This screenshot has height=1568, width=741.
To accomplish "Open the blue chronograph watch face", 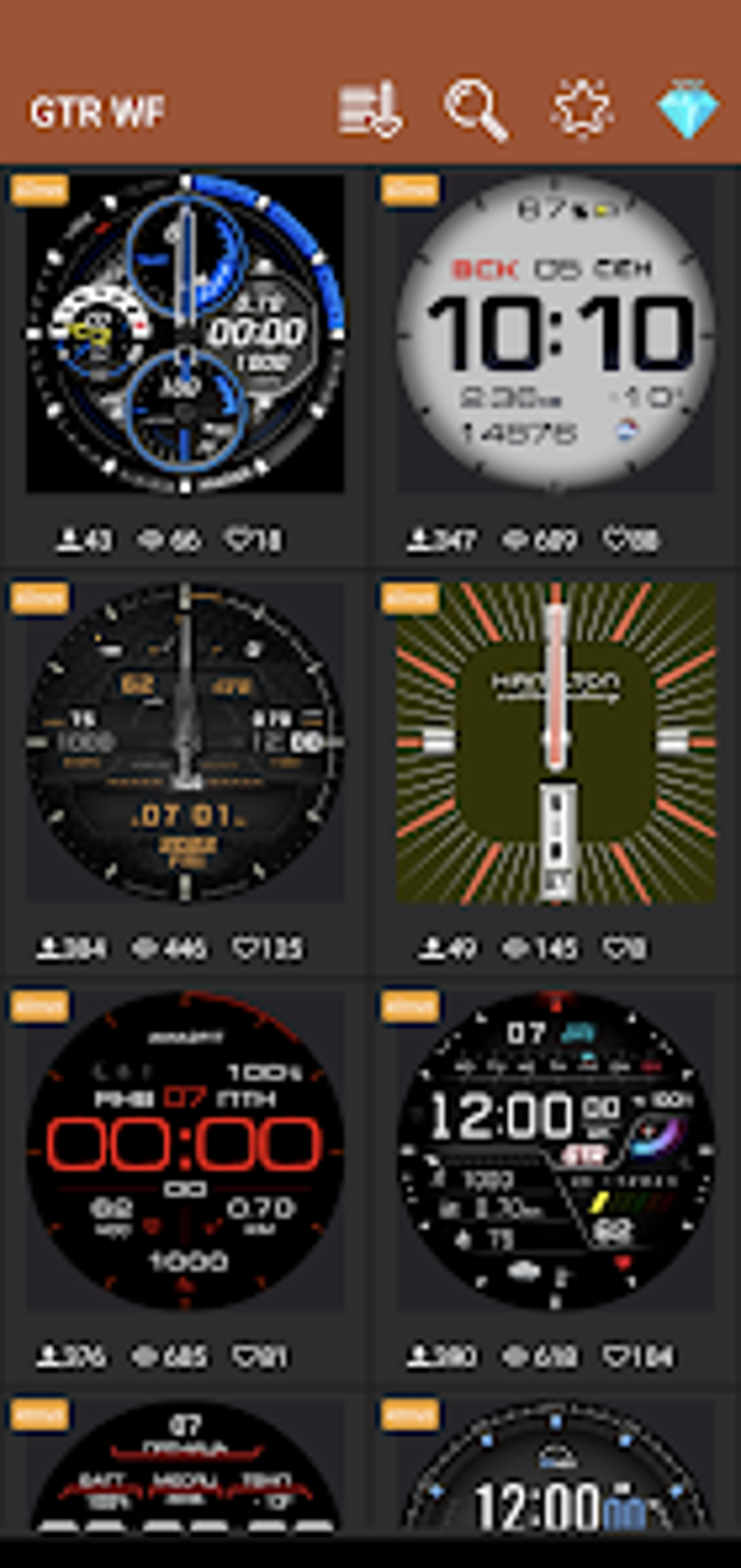I will click(185, 333).
